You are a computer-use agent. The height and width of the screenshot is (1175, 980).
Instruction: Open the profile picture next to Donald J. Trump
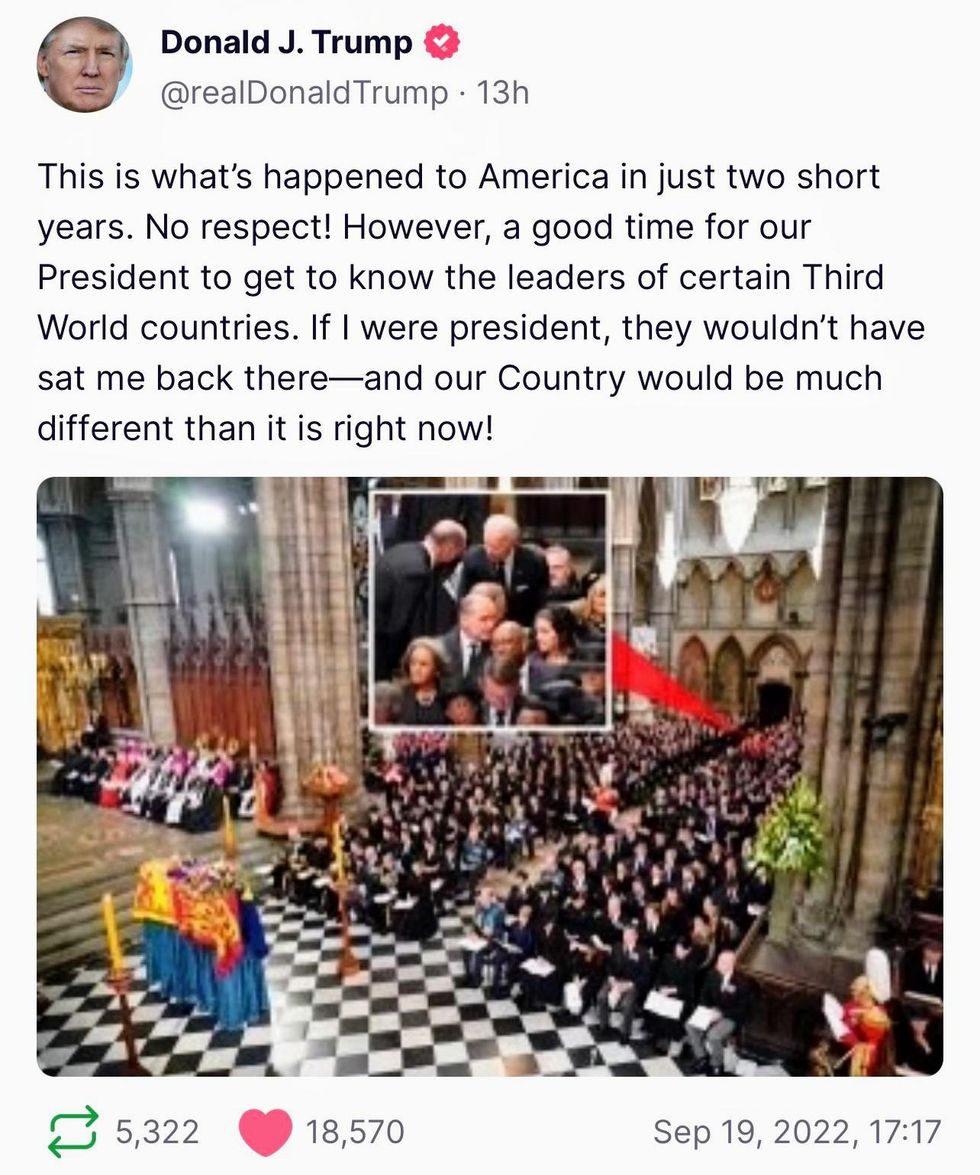pyautogui.click(x=84, y=64)
